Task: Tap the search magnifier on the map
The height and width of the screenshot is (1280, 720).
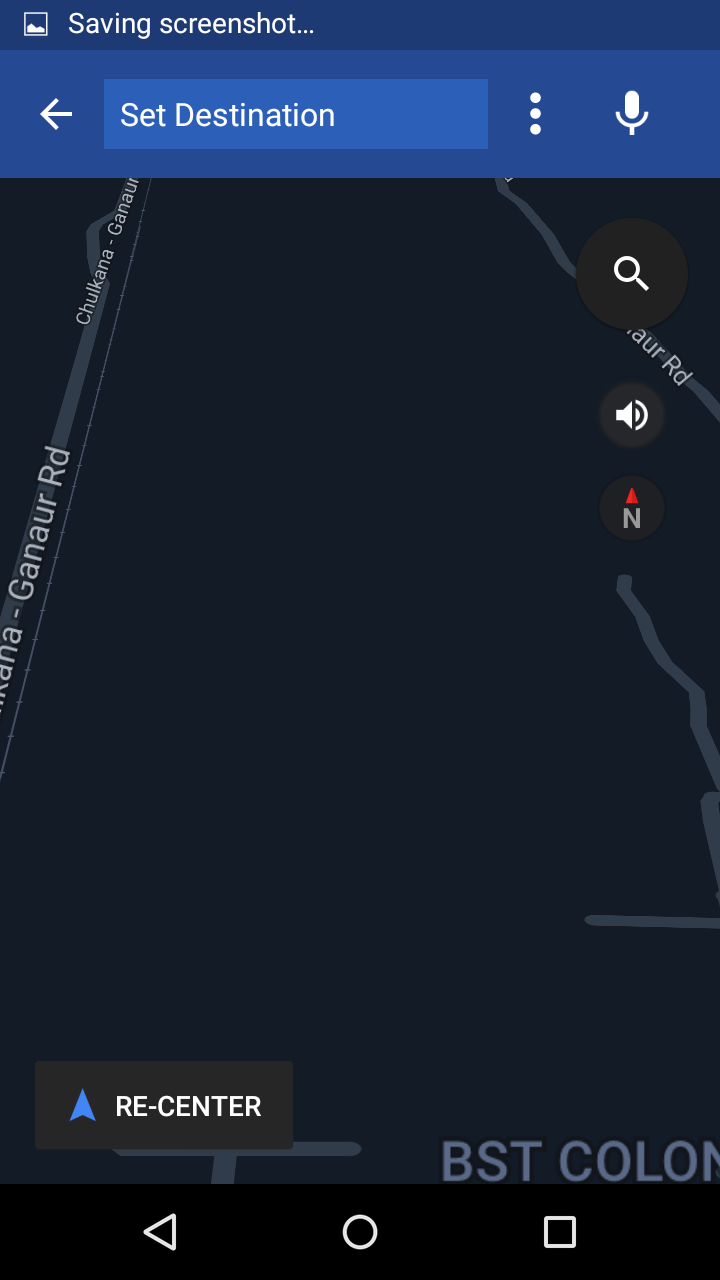Action: pyautogui.click(x=631, y=273)
